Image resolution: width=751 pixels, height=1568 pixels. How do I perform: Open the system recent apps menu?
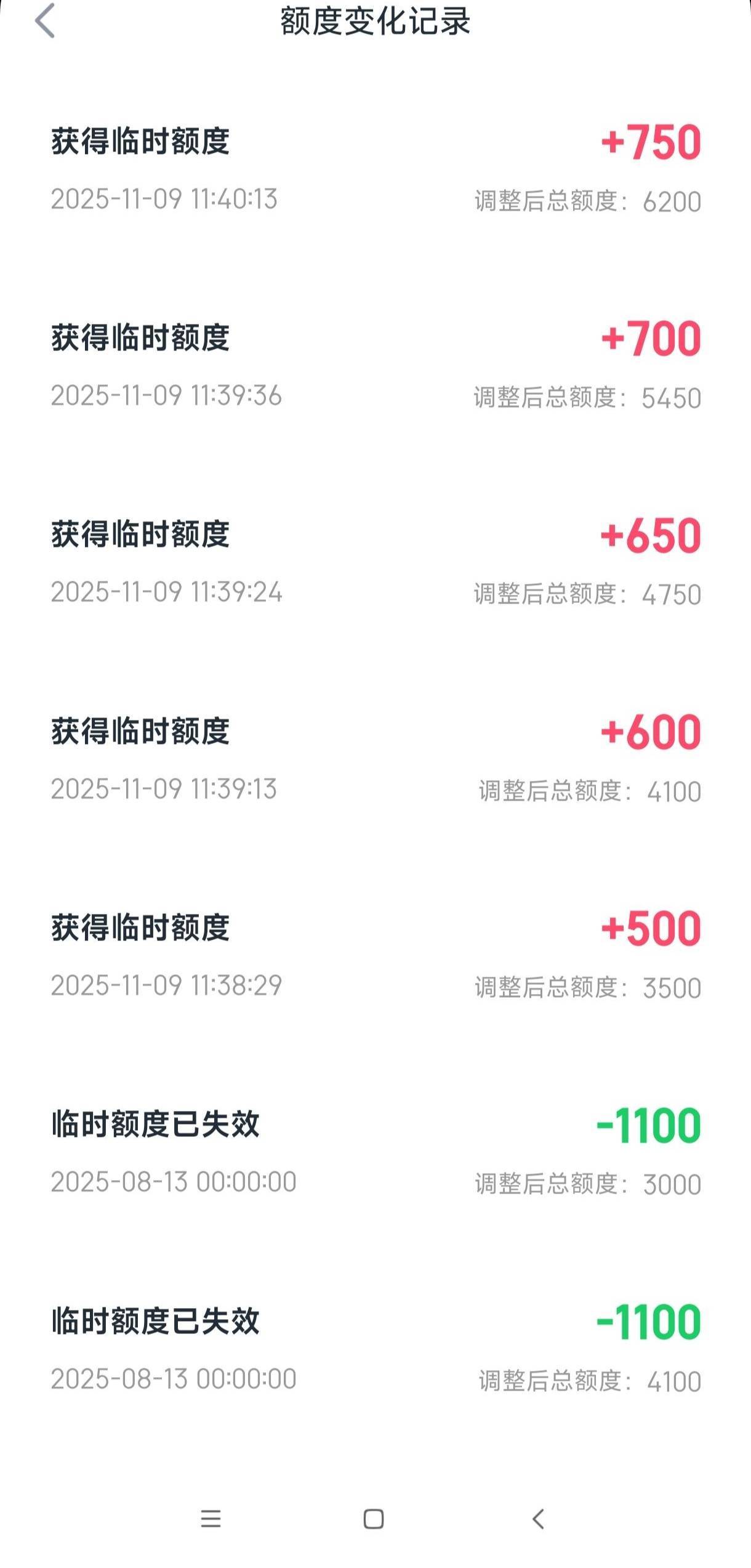(211, 1519)
